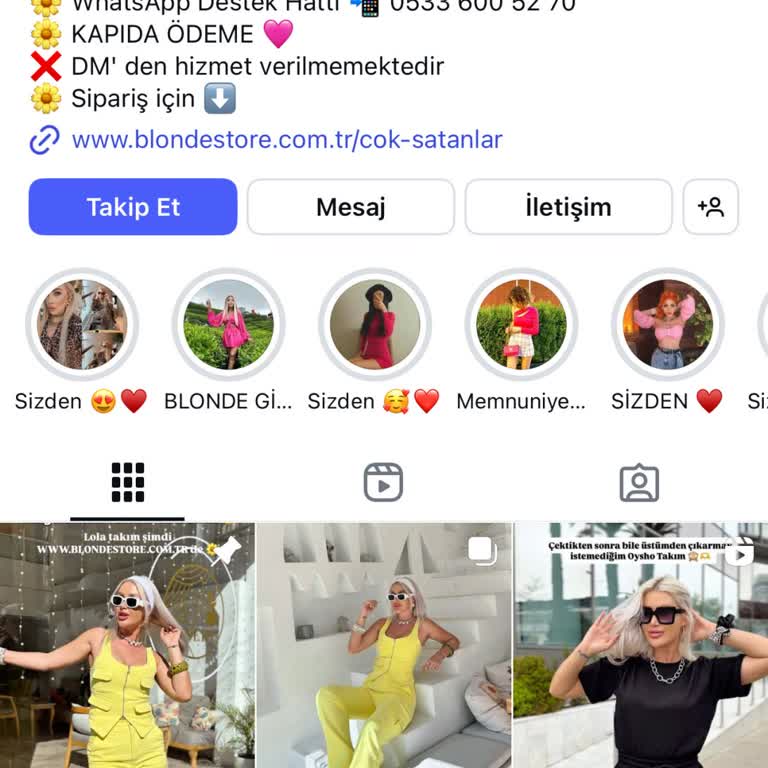The width and height of the screenshot is (768, 768).
Task: Open the 'Memnuniye...' story highlight
Action: pyautogui.click(x=521, y=325)
